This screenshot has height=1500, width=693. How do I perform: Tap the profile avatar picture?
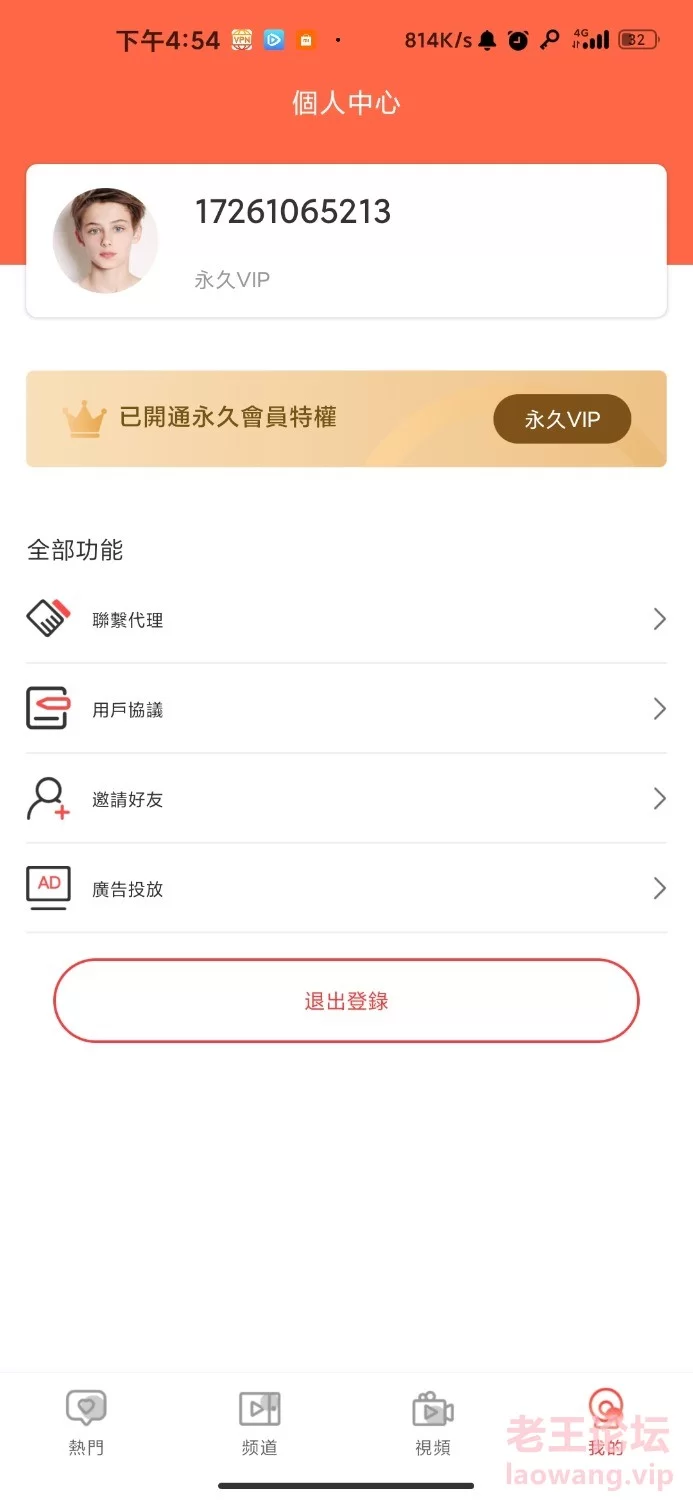[105, 241]
